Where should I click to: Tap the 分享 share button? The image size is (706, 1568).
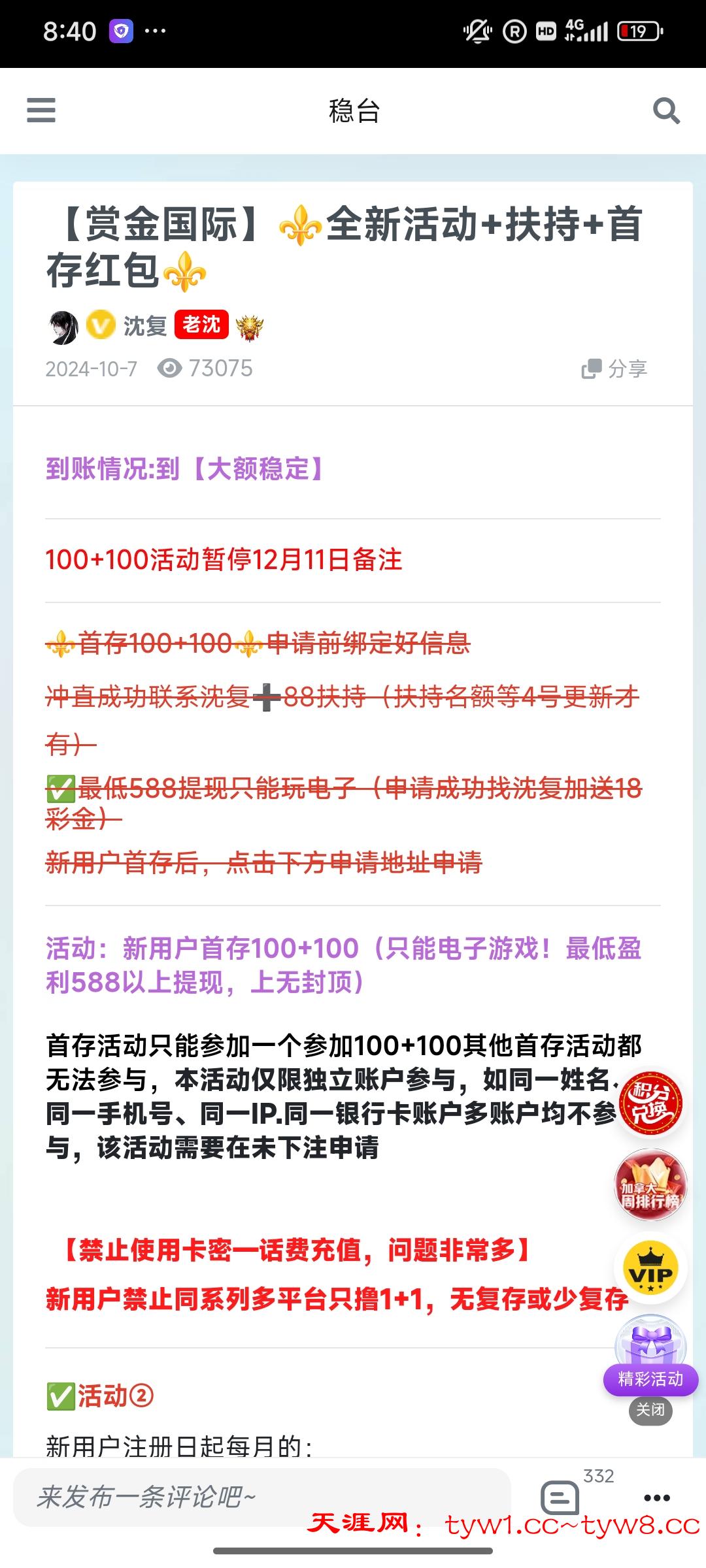(x=614, y=369)
